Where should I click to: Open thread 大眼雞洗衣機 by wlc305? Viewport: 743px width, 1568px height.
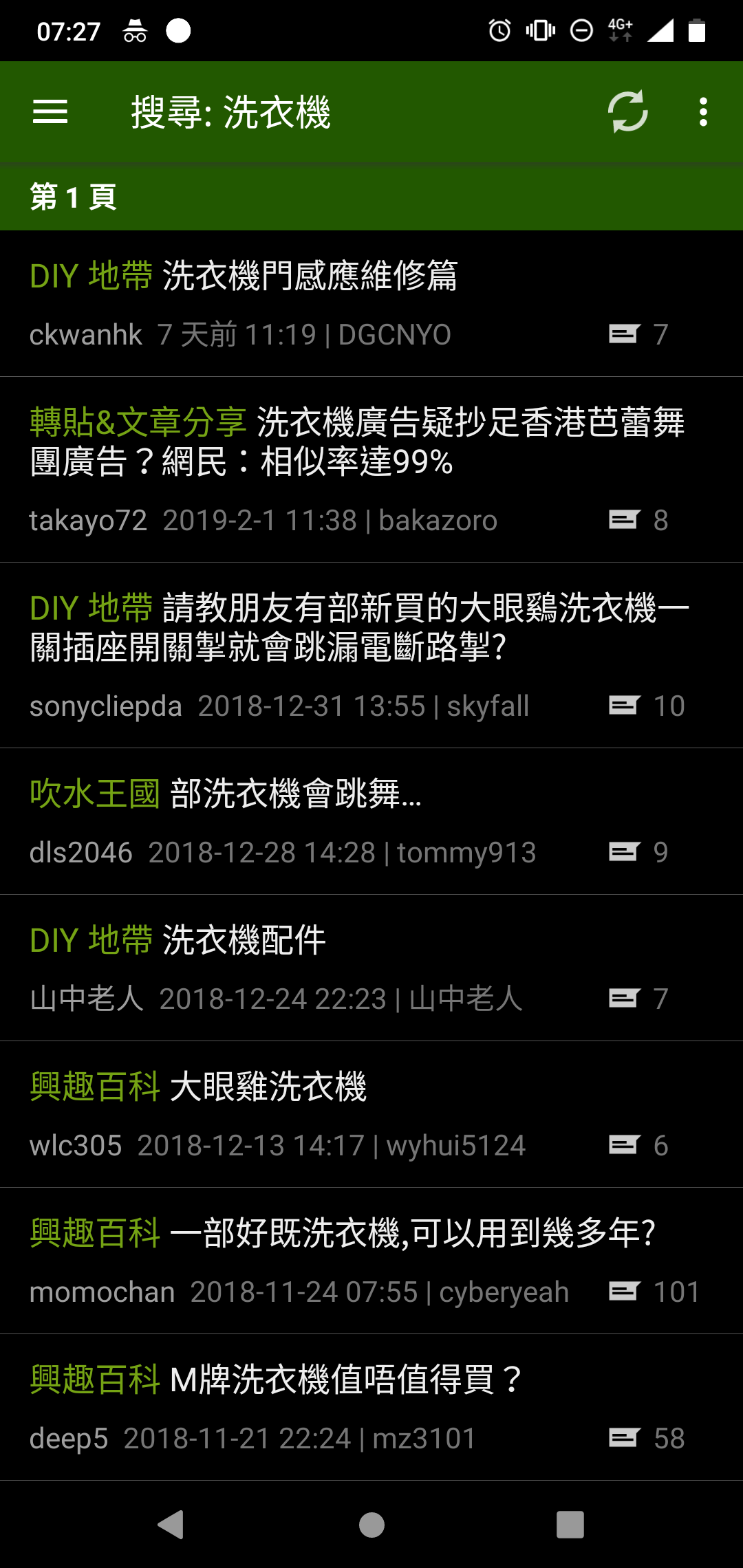coord(371,1115)
